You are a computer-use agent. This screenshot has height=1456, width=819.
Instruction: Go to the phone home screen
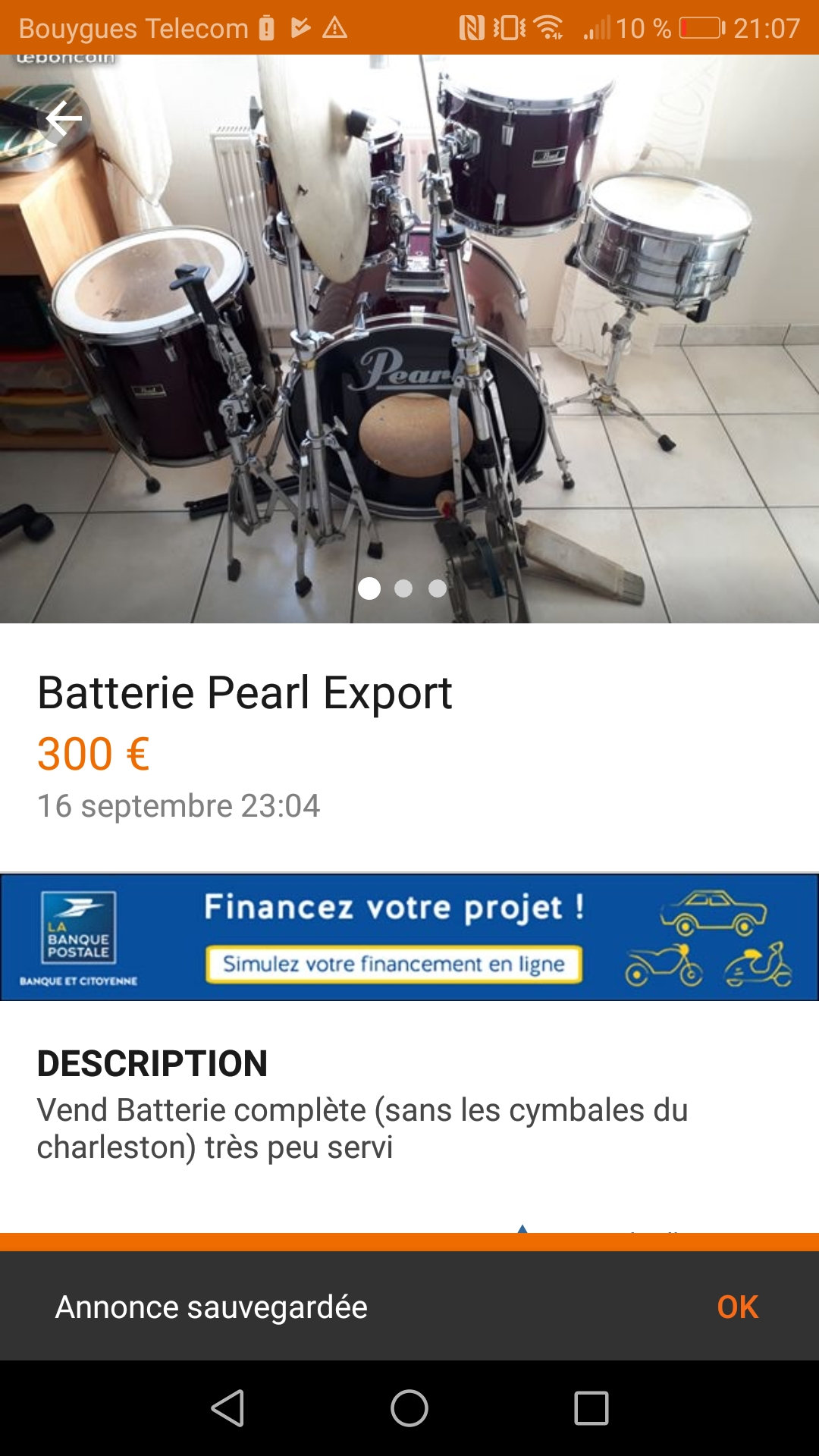409,1408
